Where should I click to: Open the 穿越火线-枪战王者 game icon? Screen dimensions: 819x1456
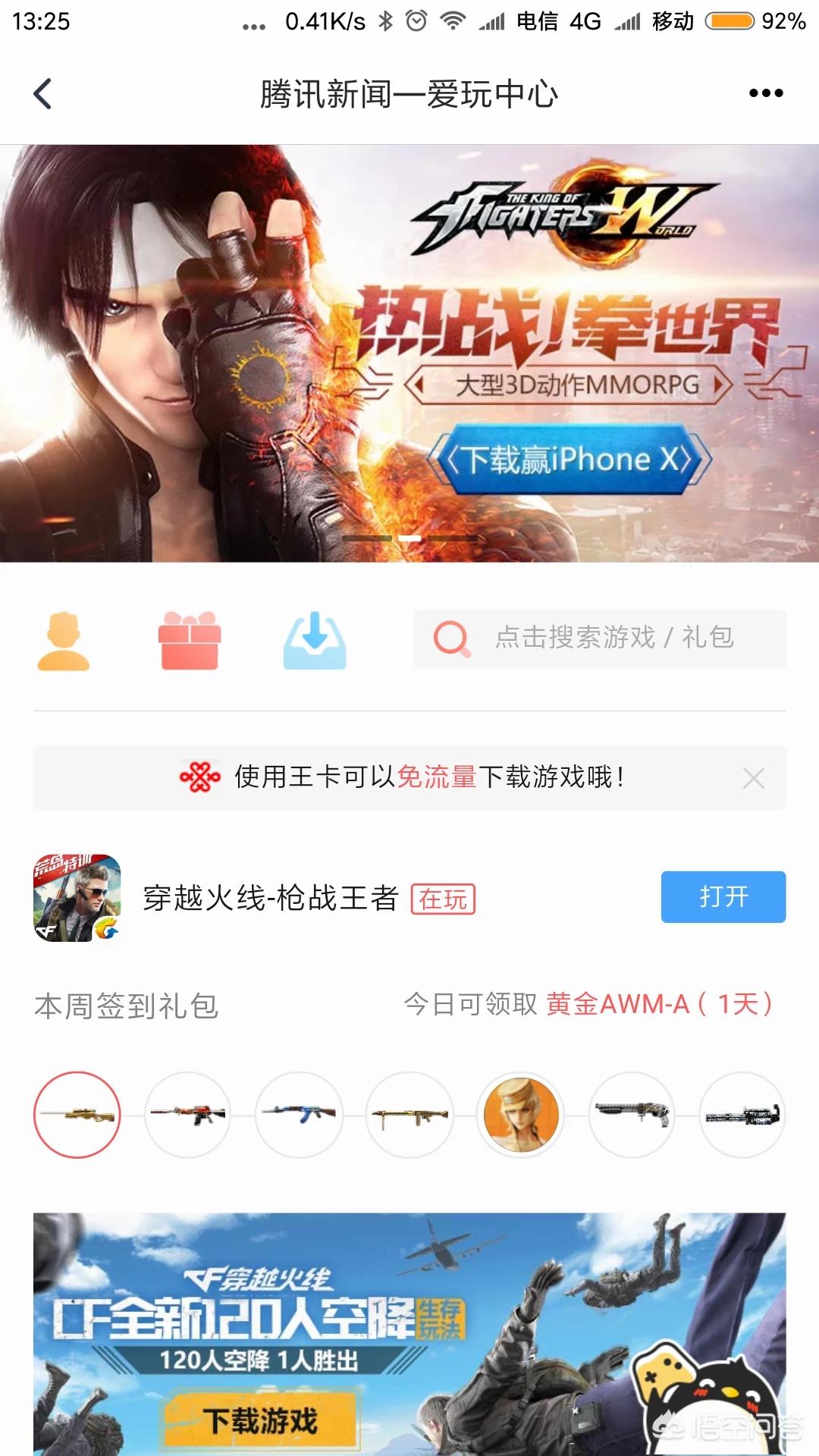click(77, 899)
